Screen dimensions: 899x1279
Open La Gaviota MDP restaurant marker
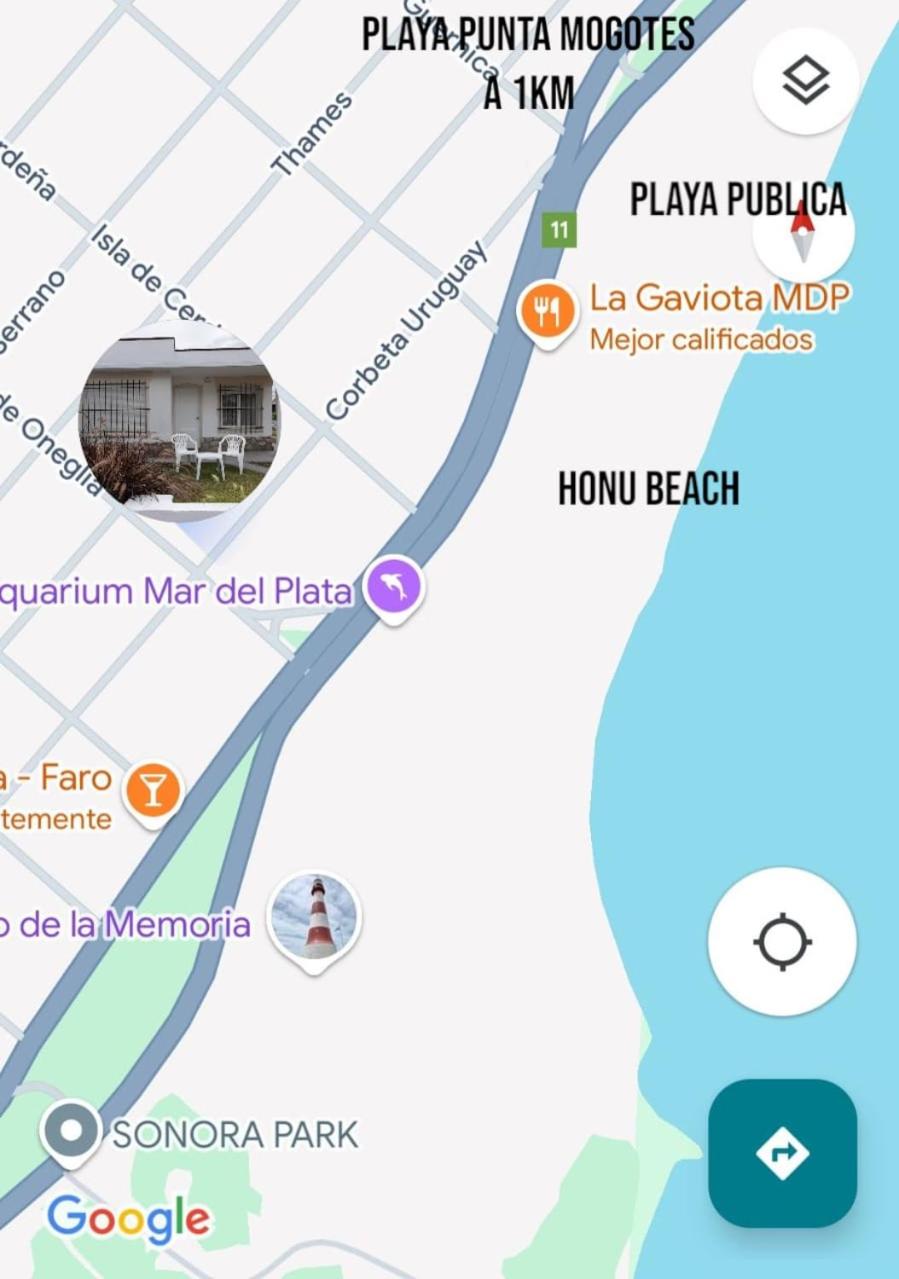pyautogui.click(x=546, y=313)
